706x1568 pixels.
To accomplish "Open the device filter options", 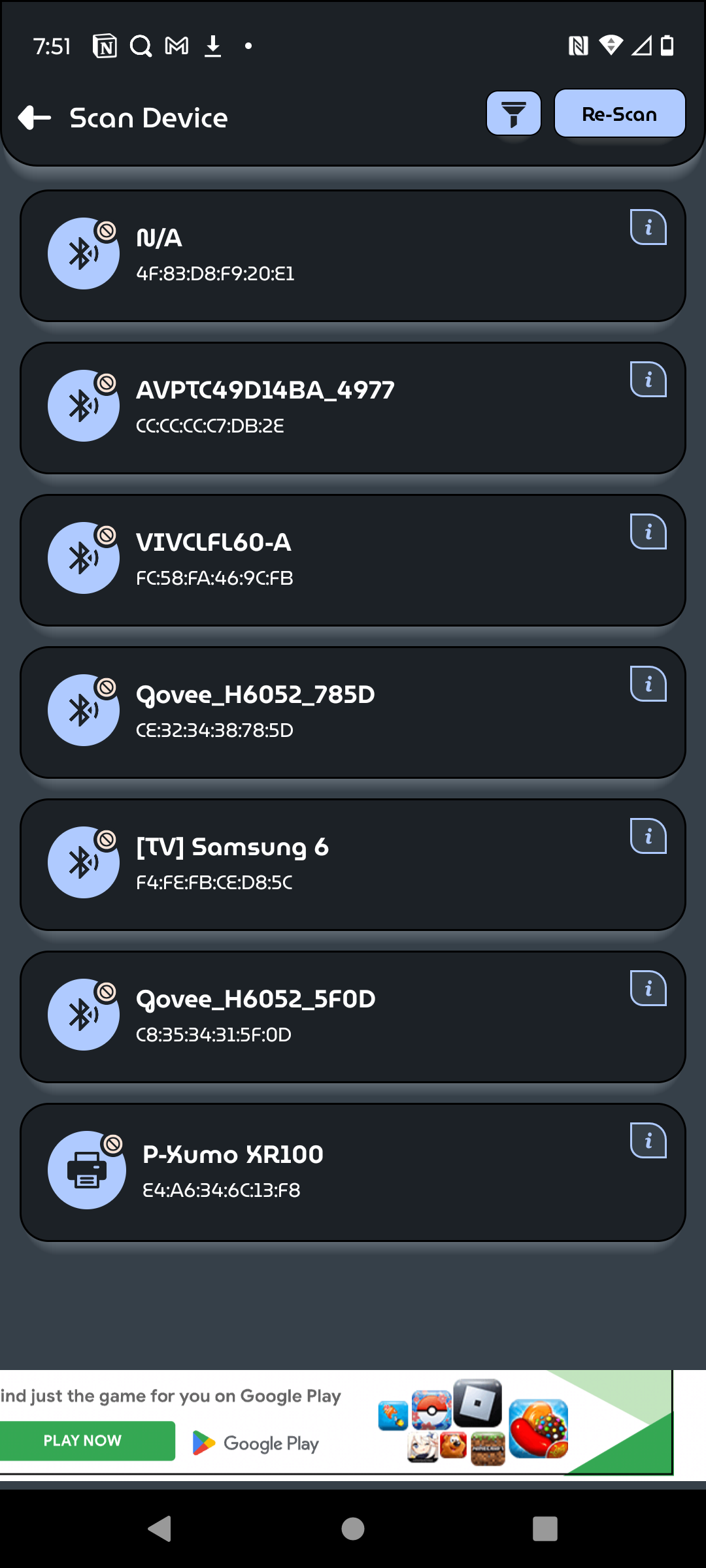I will click(513, 114).
